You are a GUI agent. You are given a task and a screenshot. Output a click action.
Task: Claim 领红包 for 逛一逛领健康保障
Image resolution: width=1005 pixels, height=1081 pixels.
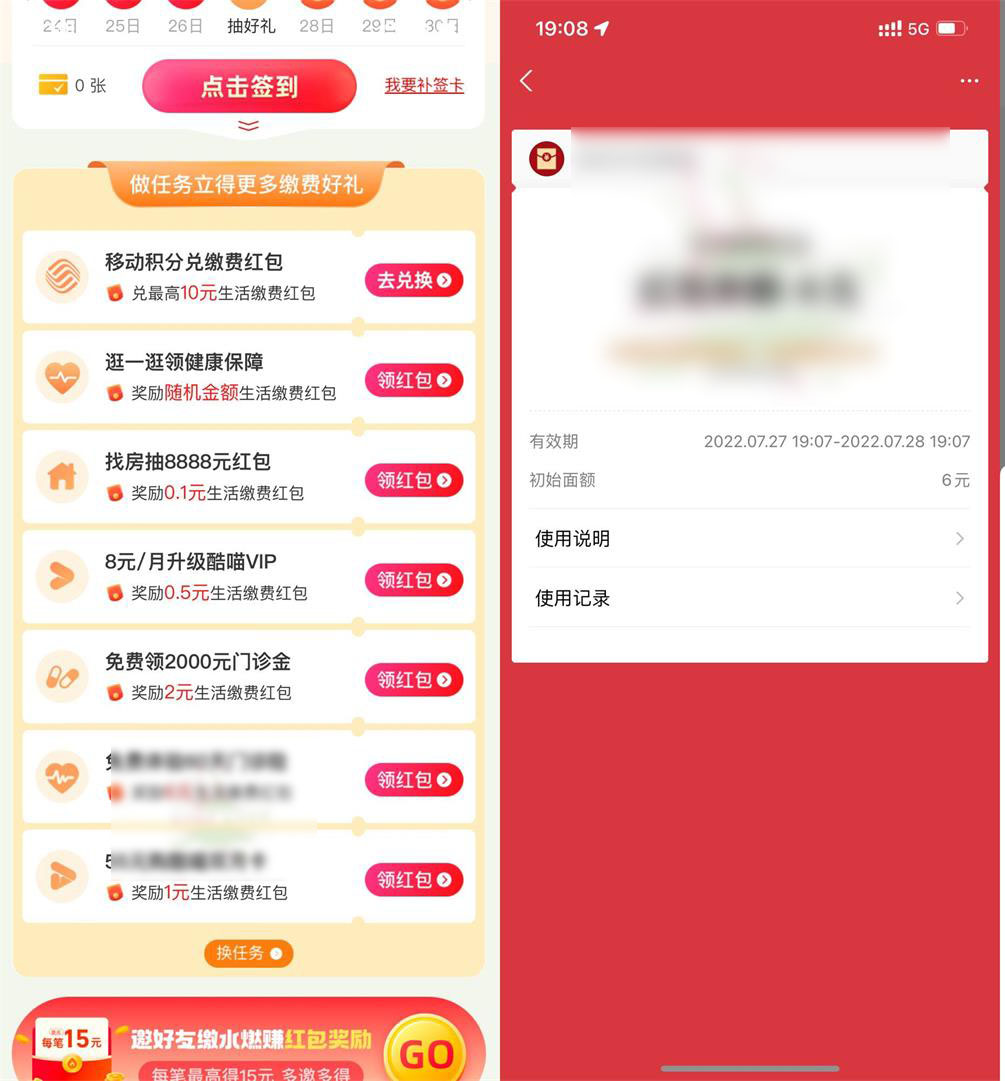[413, 380]
